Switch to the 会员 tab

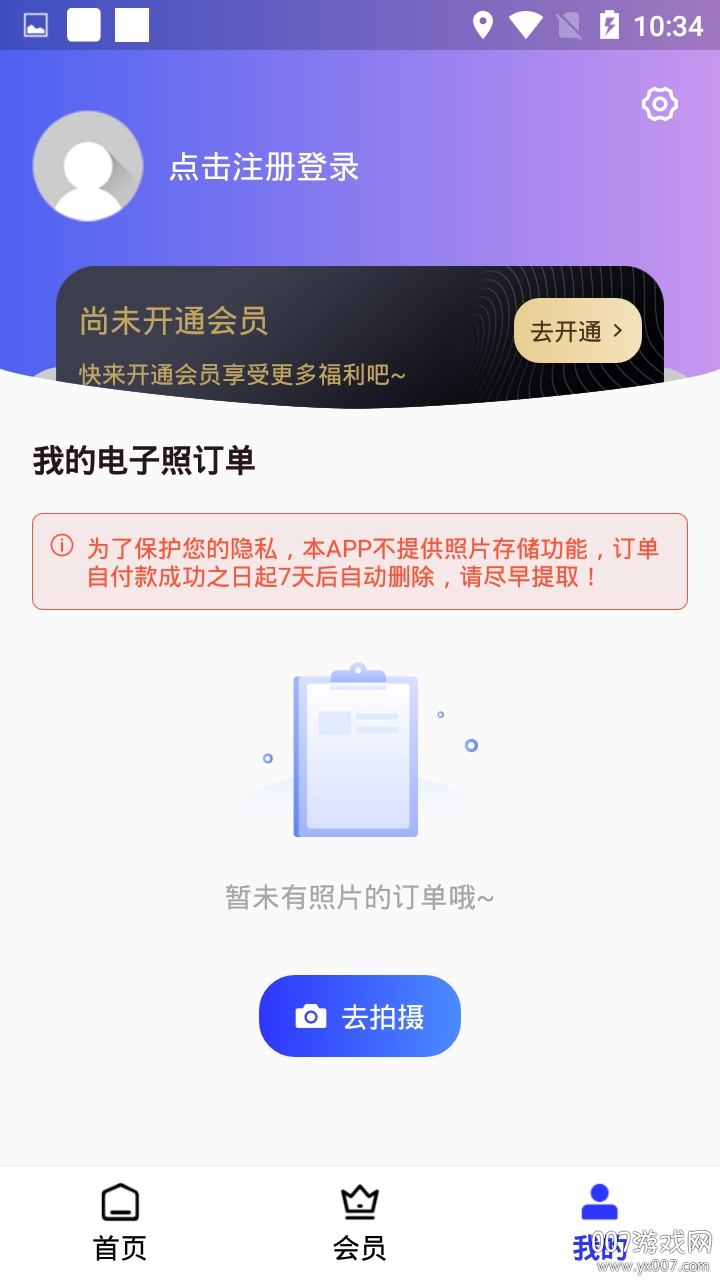[360, 1220]
